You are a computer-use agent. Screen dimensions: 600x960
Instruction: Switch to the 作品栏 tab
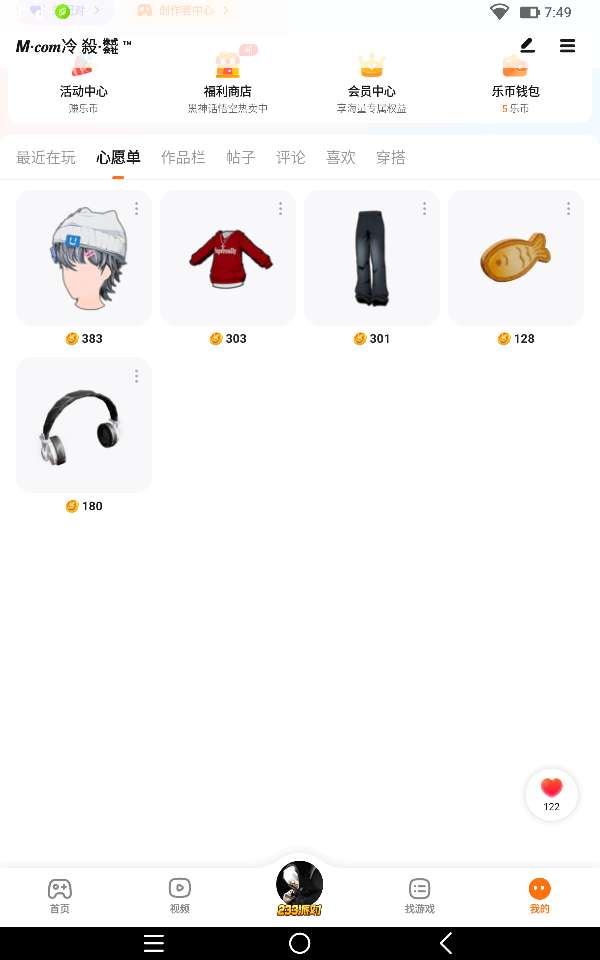click(x=183, y=157)
